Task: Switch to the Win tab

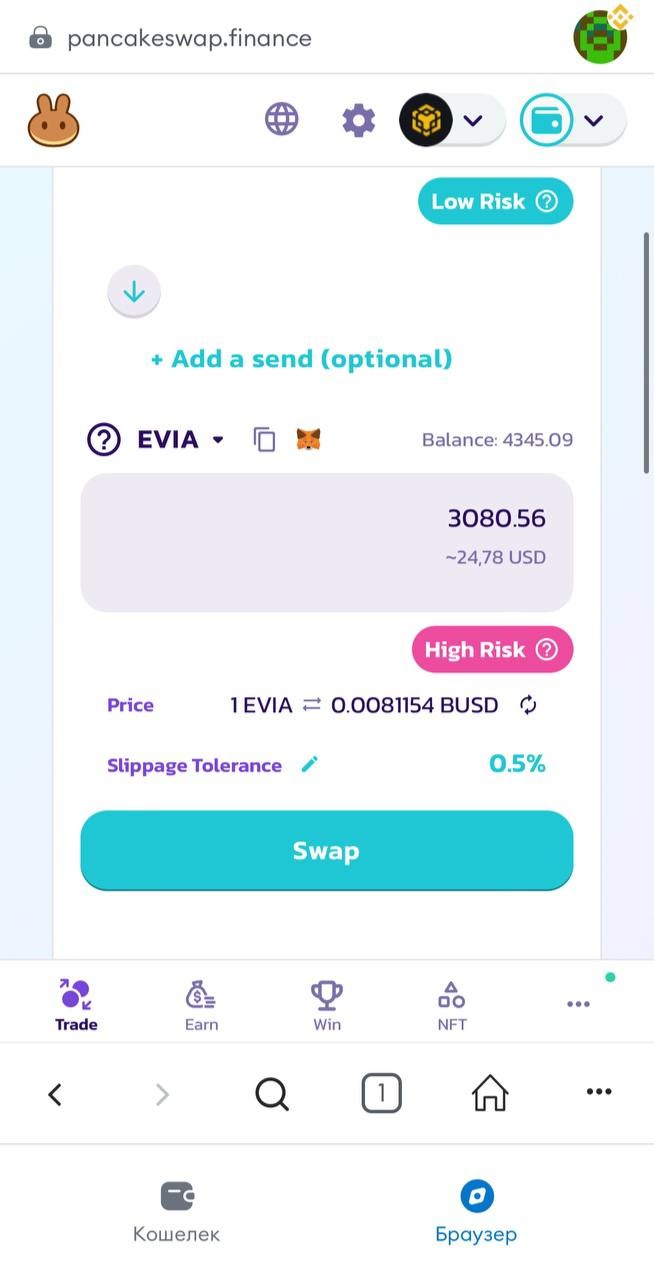Action: point(327,1005)
